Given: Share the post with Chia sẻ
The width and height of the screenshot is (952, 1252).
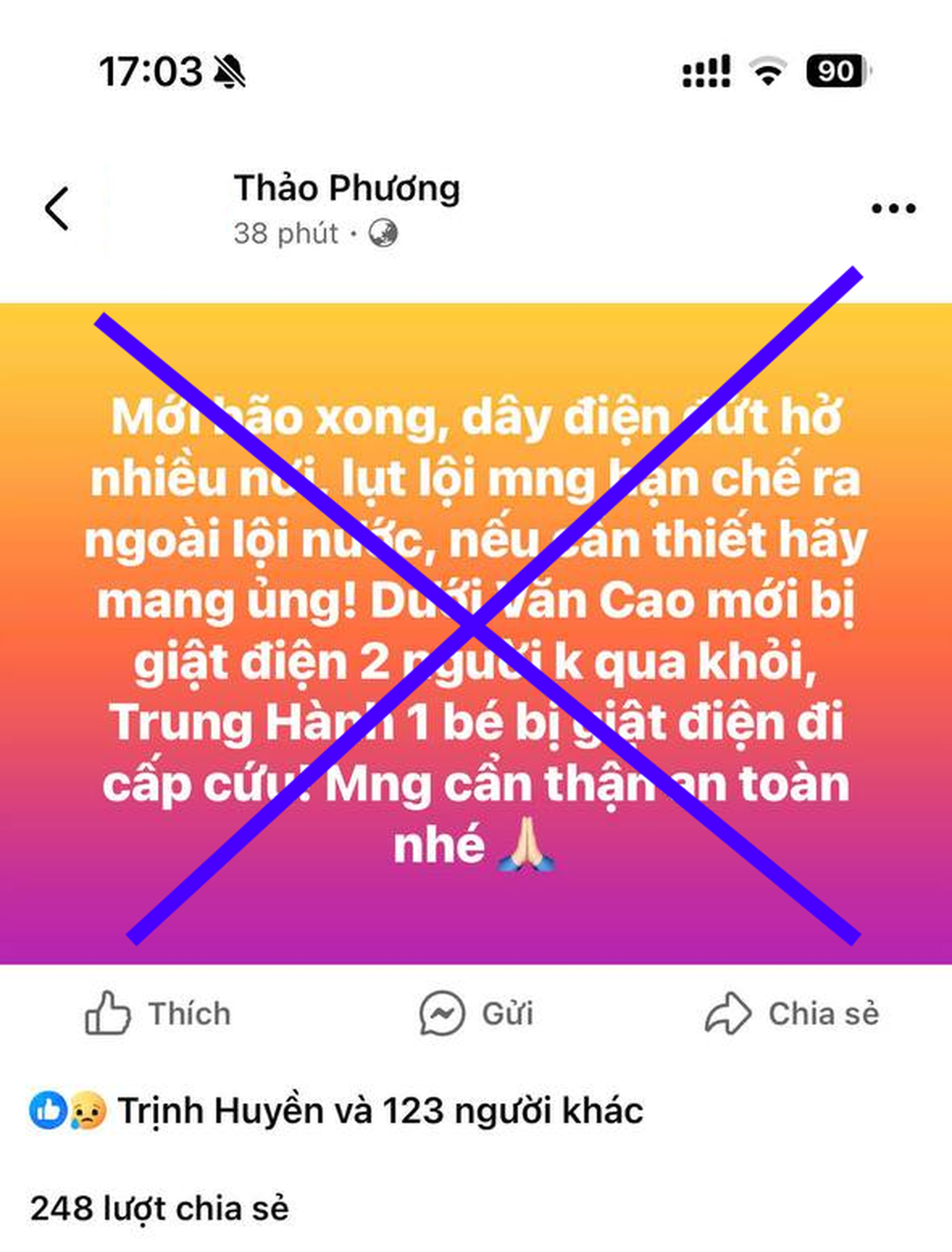Looking at the screenshot, I should pyautogui.click(x=792, y=1013).
